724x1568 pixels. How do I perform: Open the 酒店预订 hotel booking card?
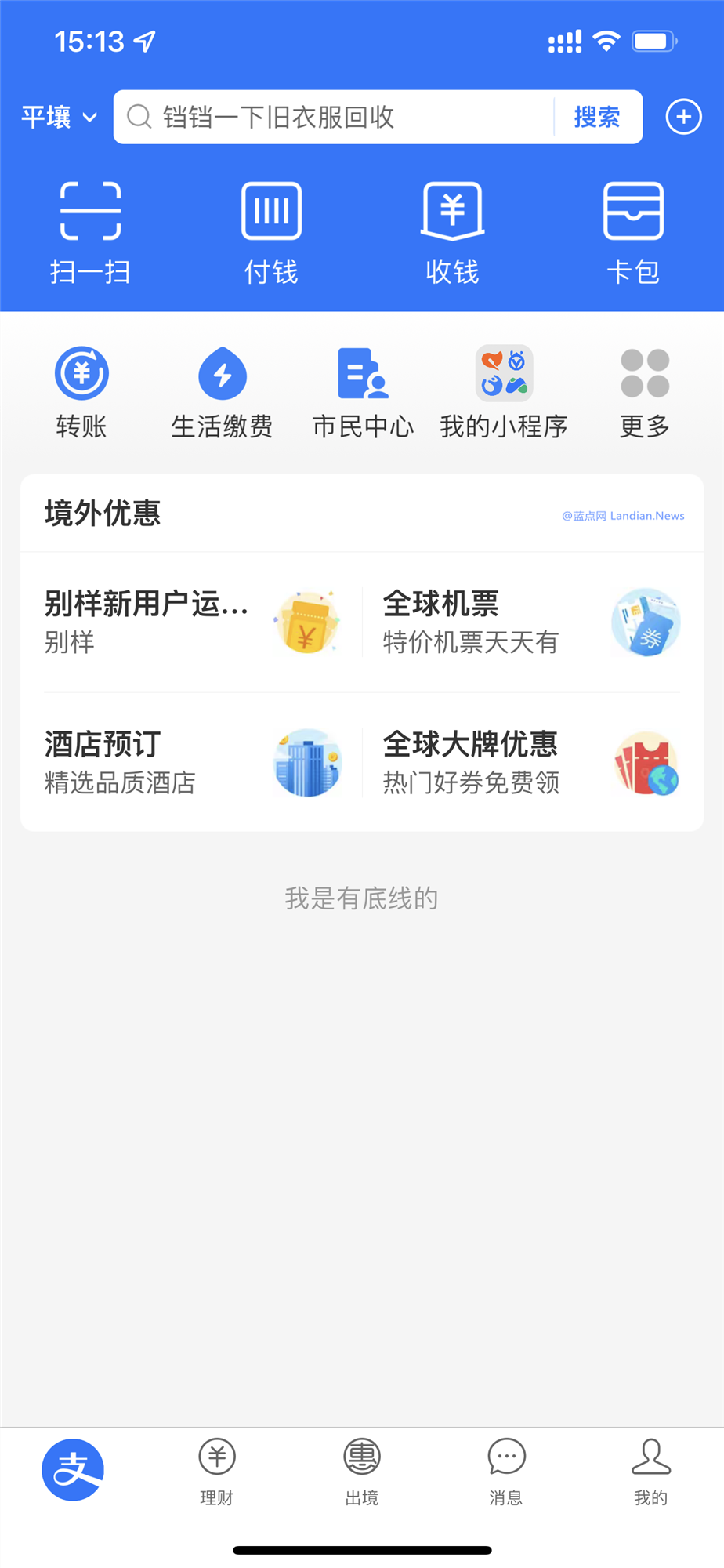click(x=192, y=763)
